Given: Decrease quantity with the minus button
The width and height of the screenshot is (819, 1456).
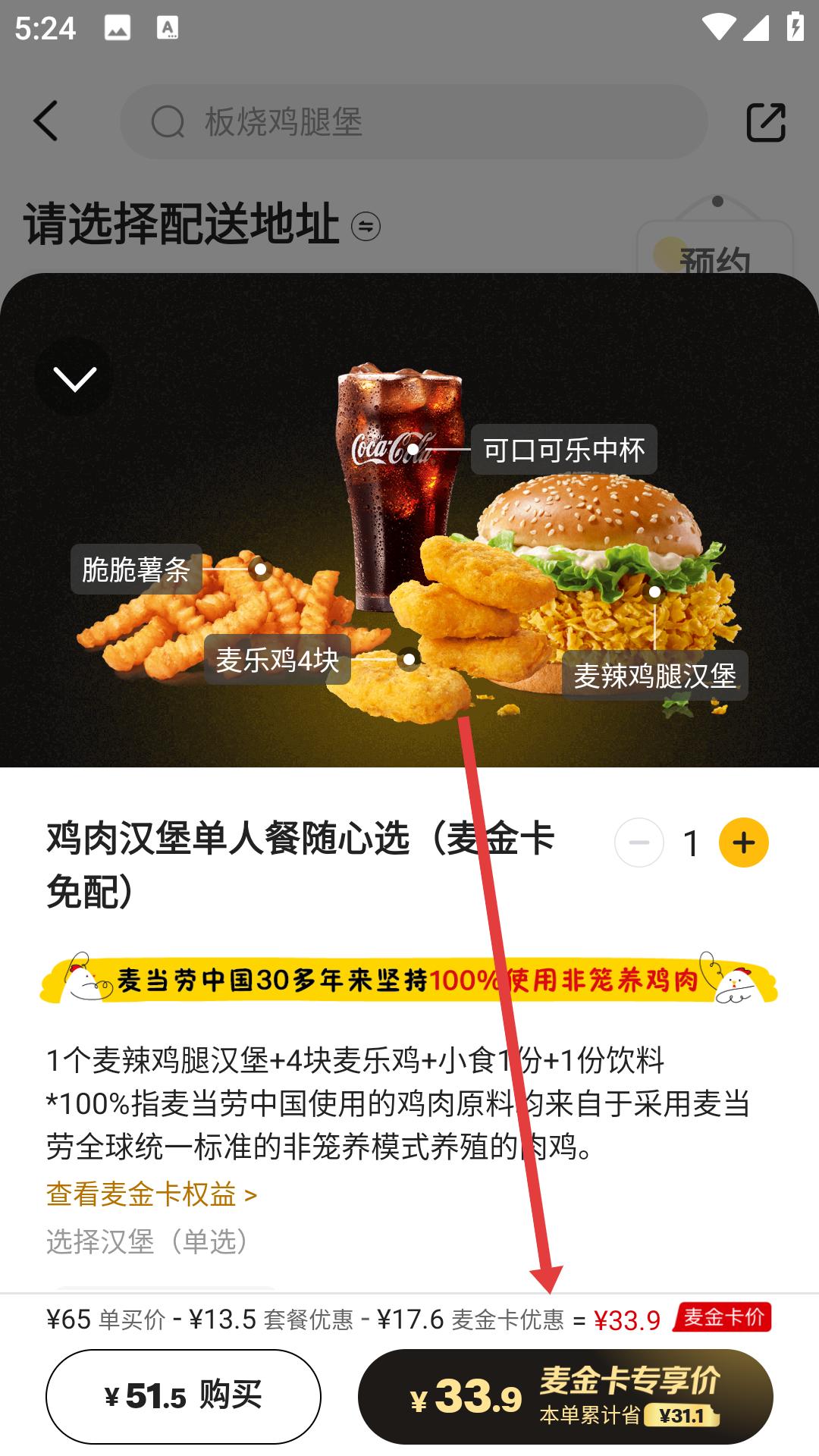Looking at the screenshot, I should coord(639,843).
